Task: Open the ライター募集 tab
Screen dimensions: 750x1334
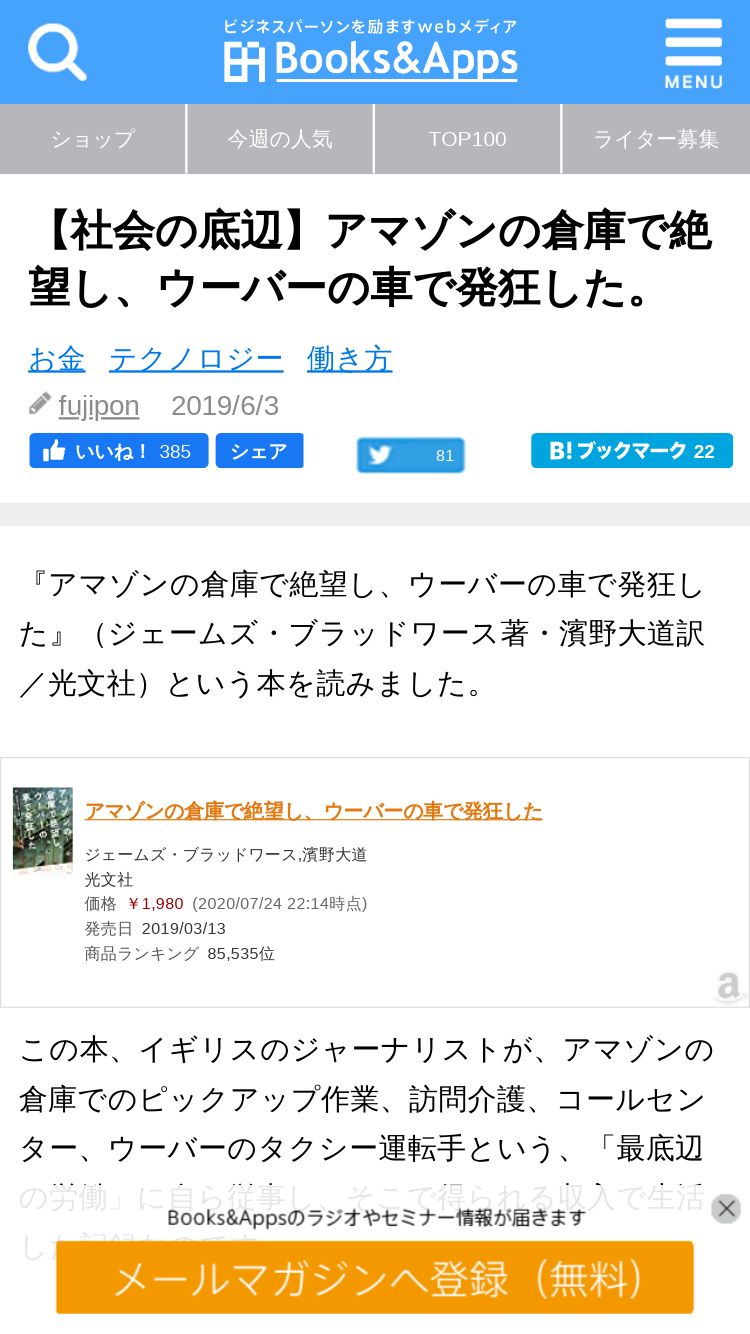Action: tap(656, 139)
